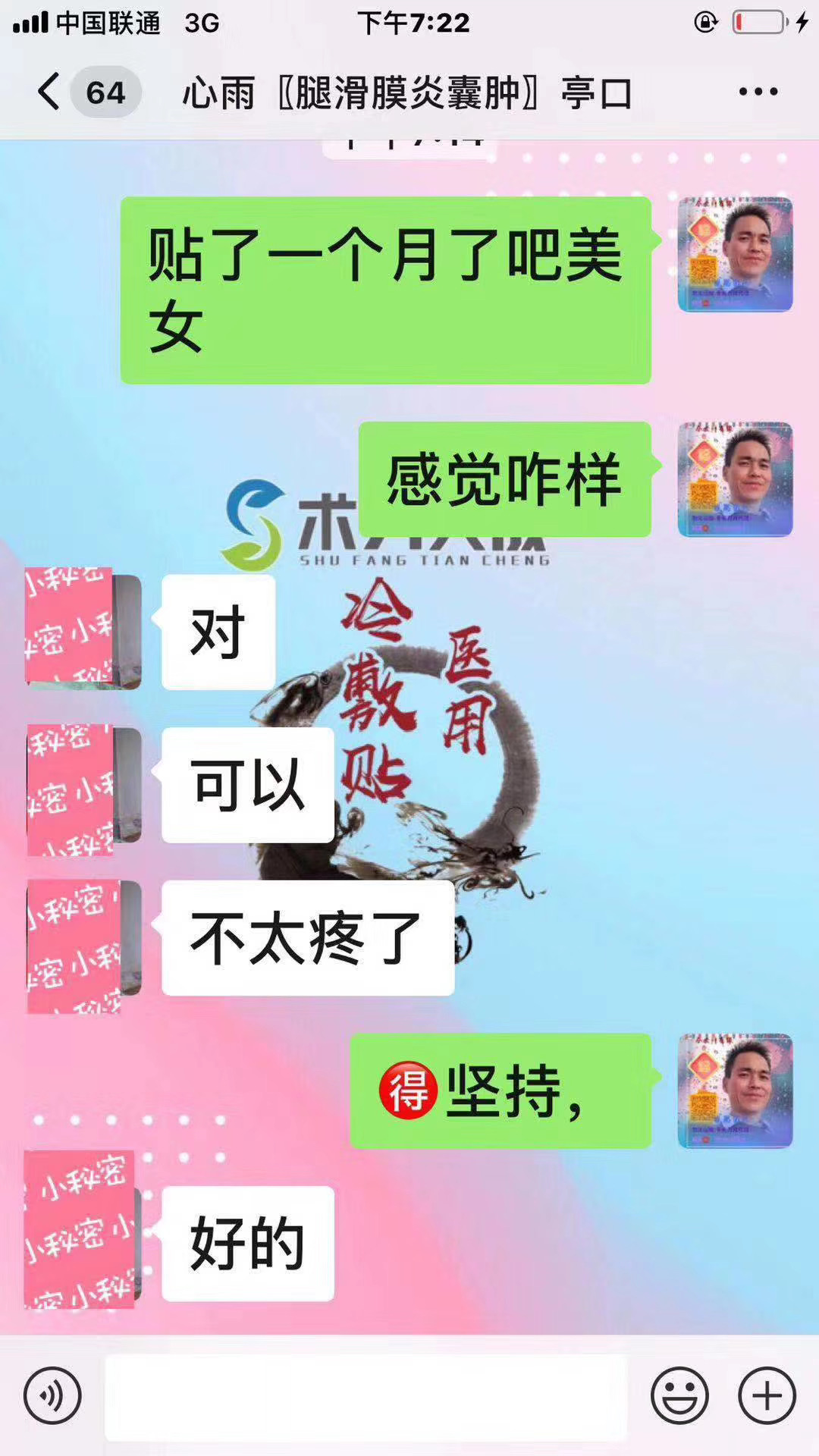This screenshot has width=819, height=1456.
Task: Open the plus attachment menu
Action: [767, 1395]
